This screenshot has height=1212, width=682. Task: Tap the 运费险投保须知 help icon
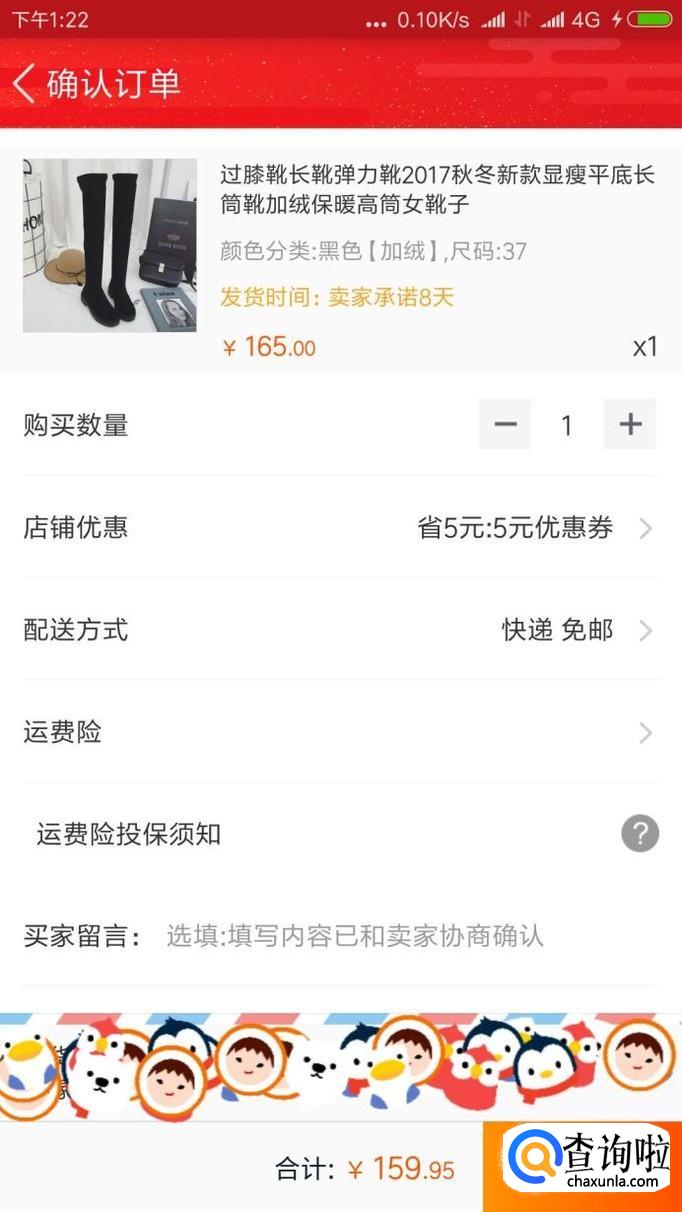[x=640, y=834]
